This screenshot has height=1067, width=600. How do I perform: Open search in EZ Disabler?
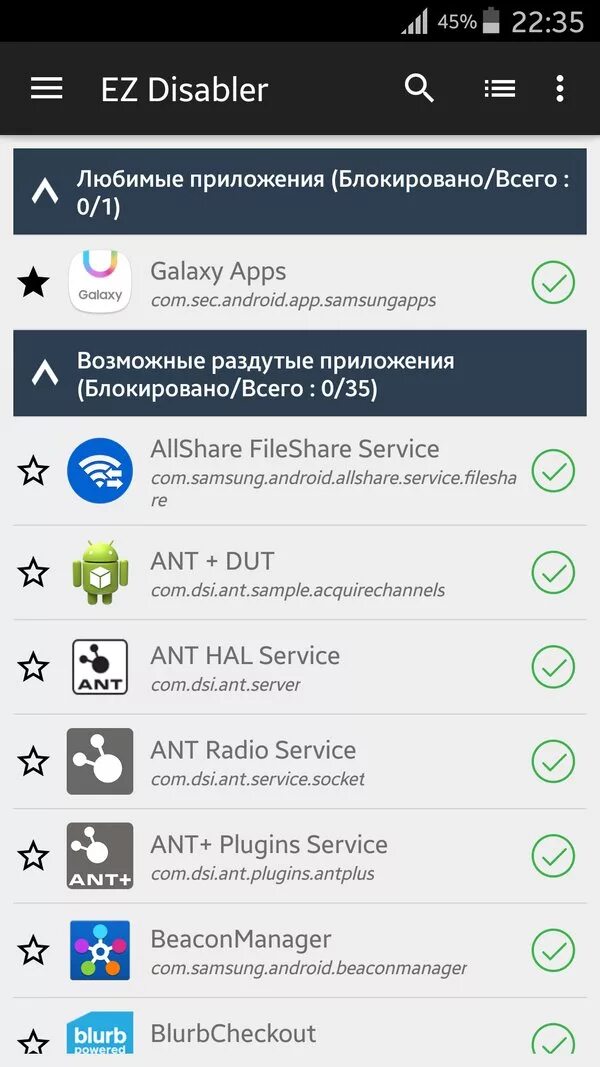(x=419, y=88)
